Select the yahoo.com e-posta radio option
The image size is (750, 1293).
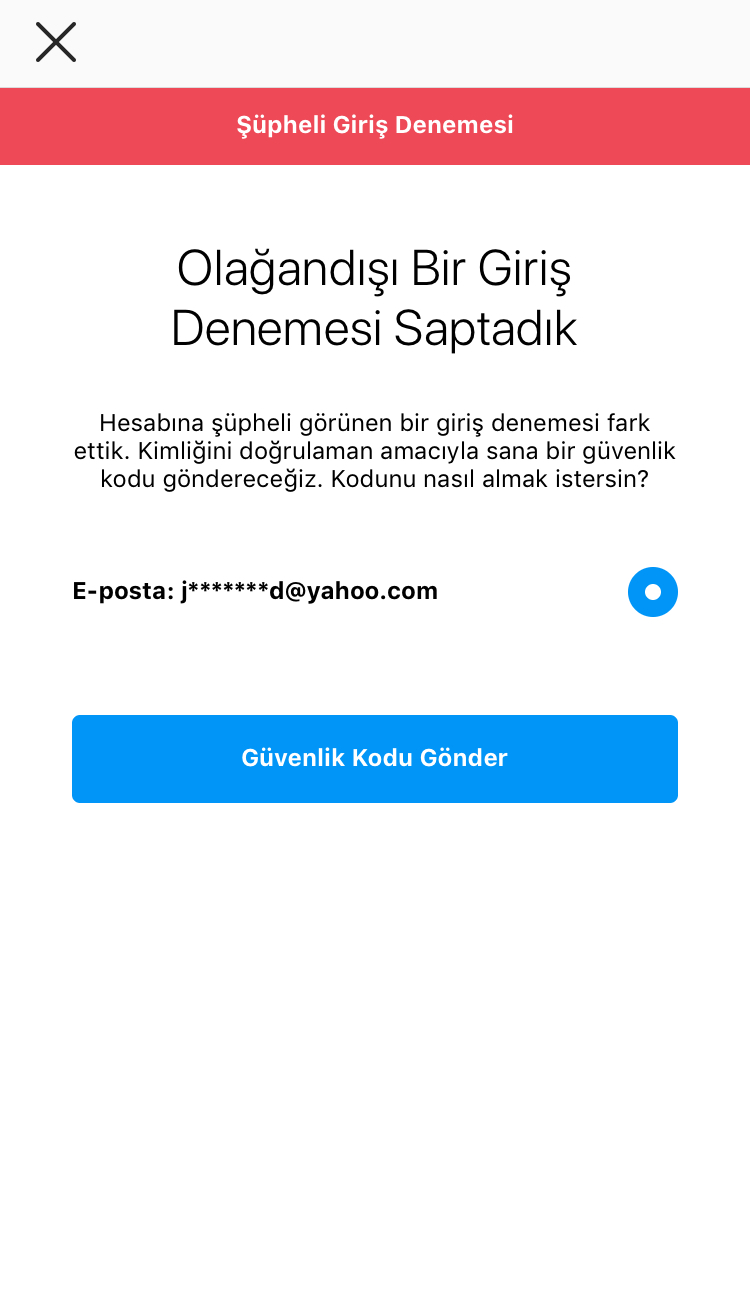(x=653, y=592)
